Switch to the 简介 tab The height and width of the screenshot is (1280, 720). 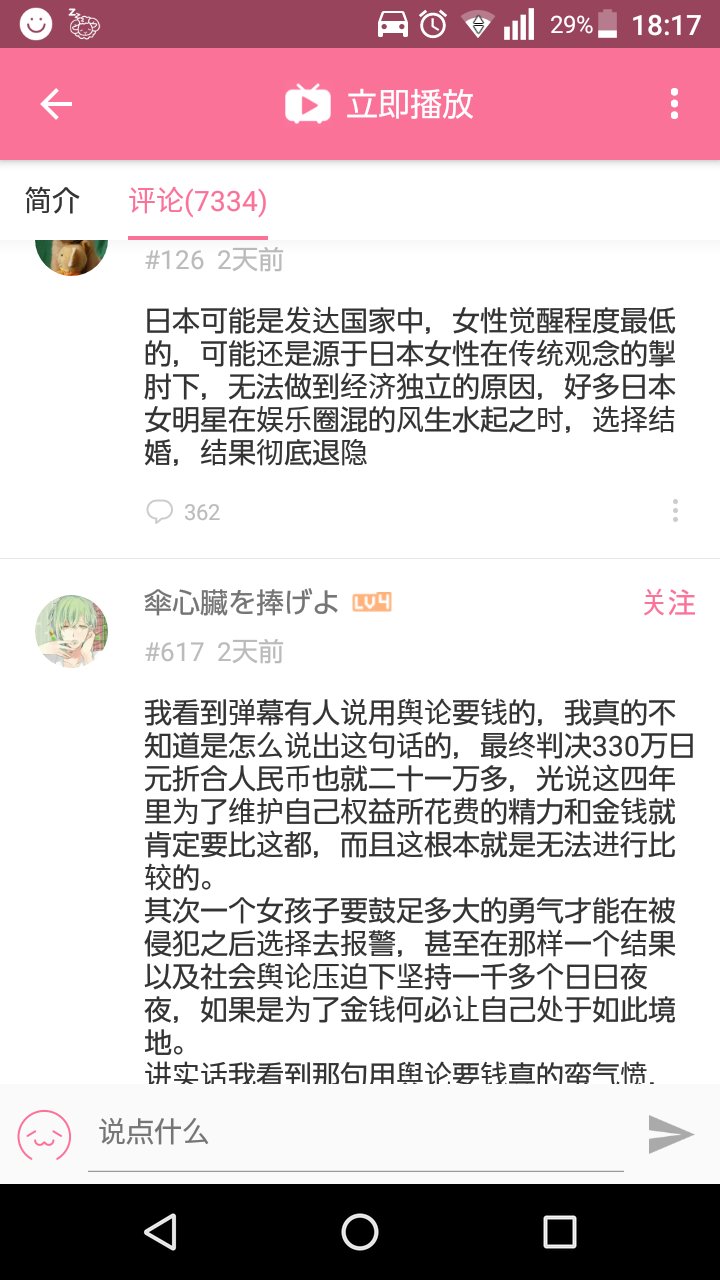pos(52,201)
